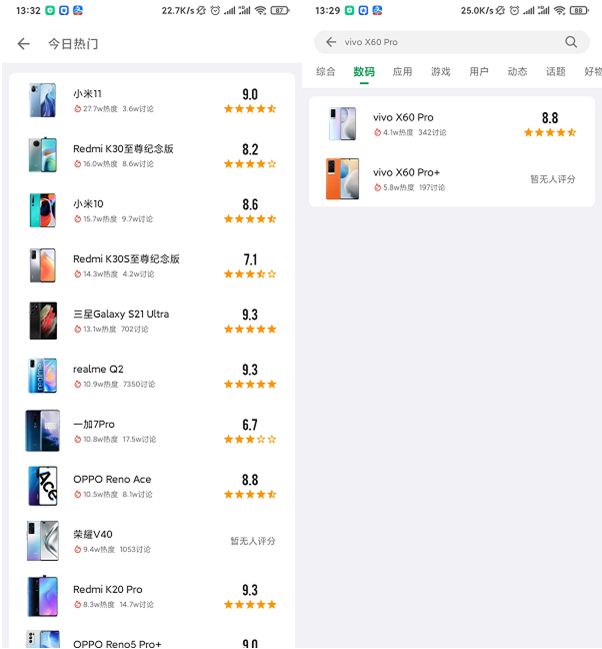
Task: Select the realme Q2 row
Action: coord(150,375)
